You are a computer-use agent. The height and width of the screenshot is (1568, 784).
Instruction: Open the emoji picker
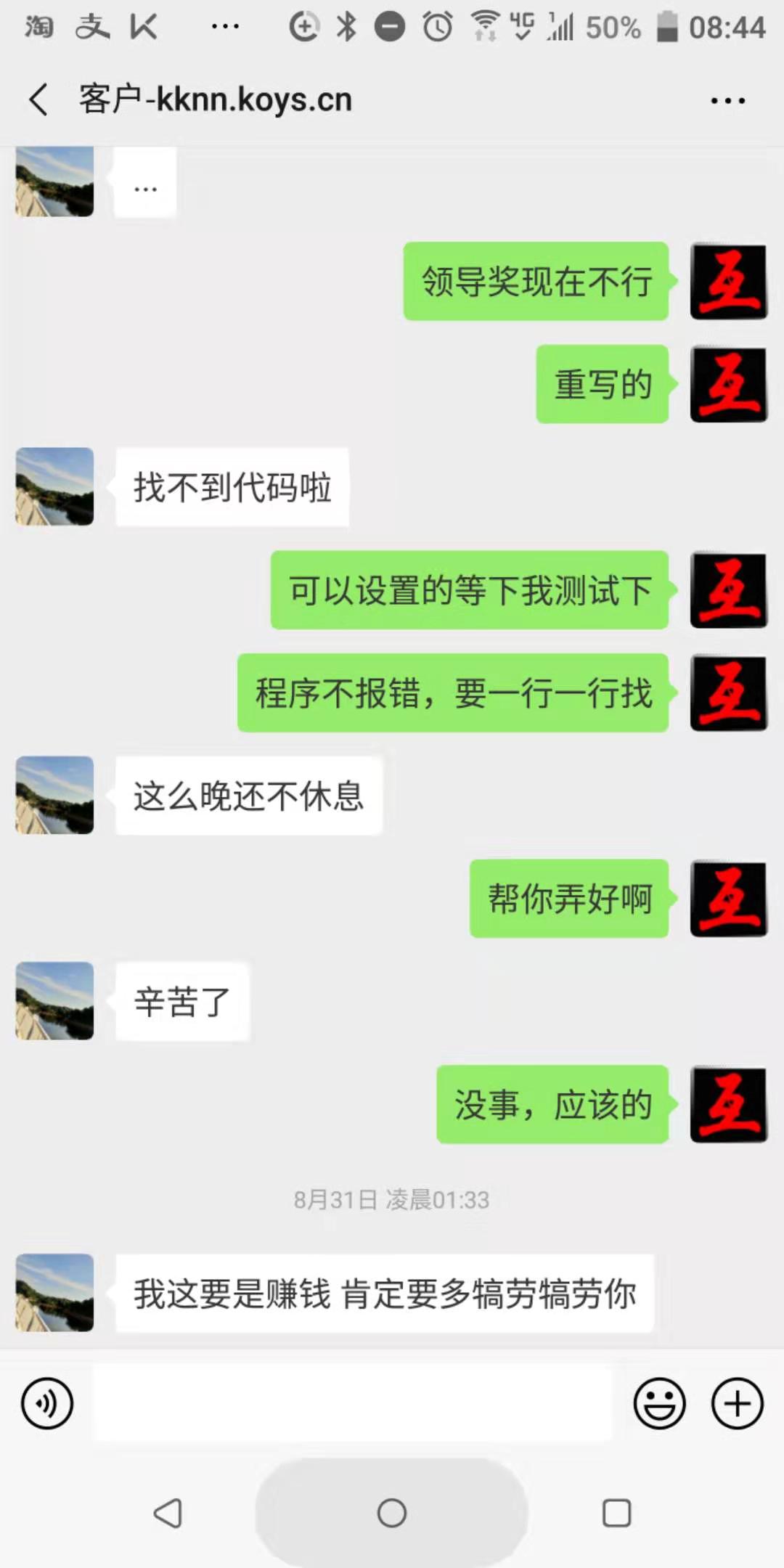(x=659, y=1402)
